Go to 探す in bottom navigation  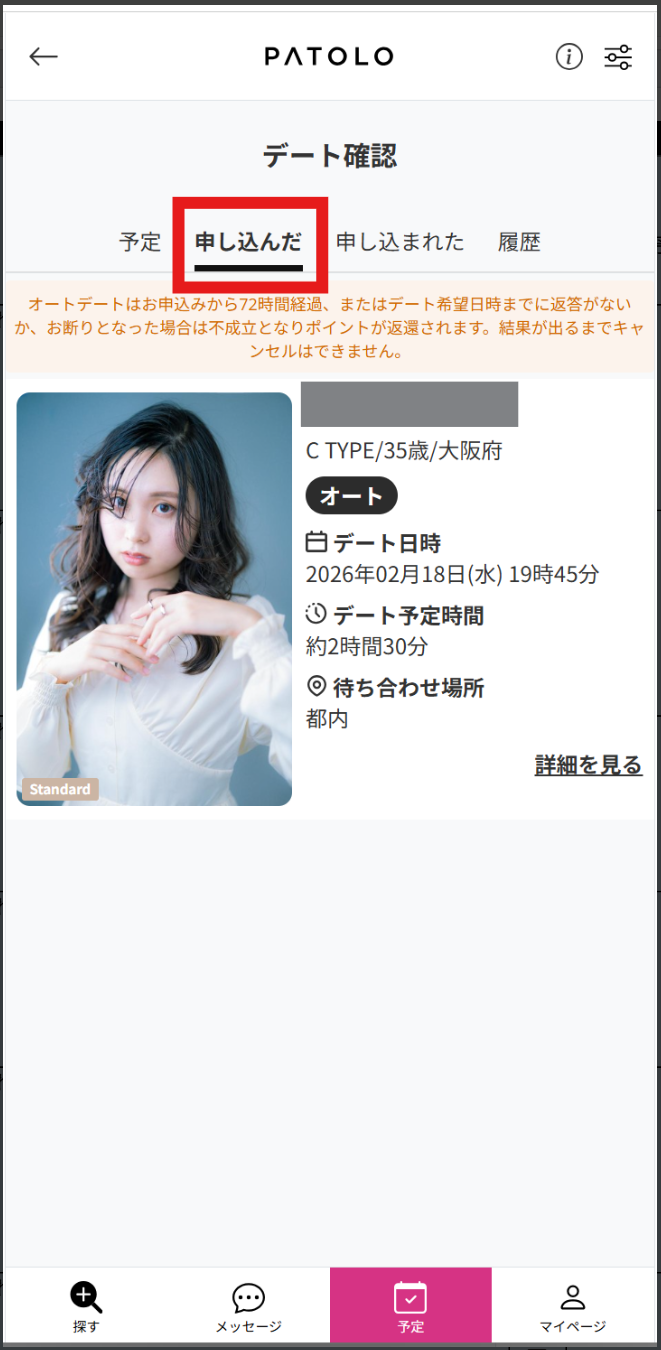(x=86, y=1307)
